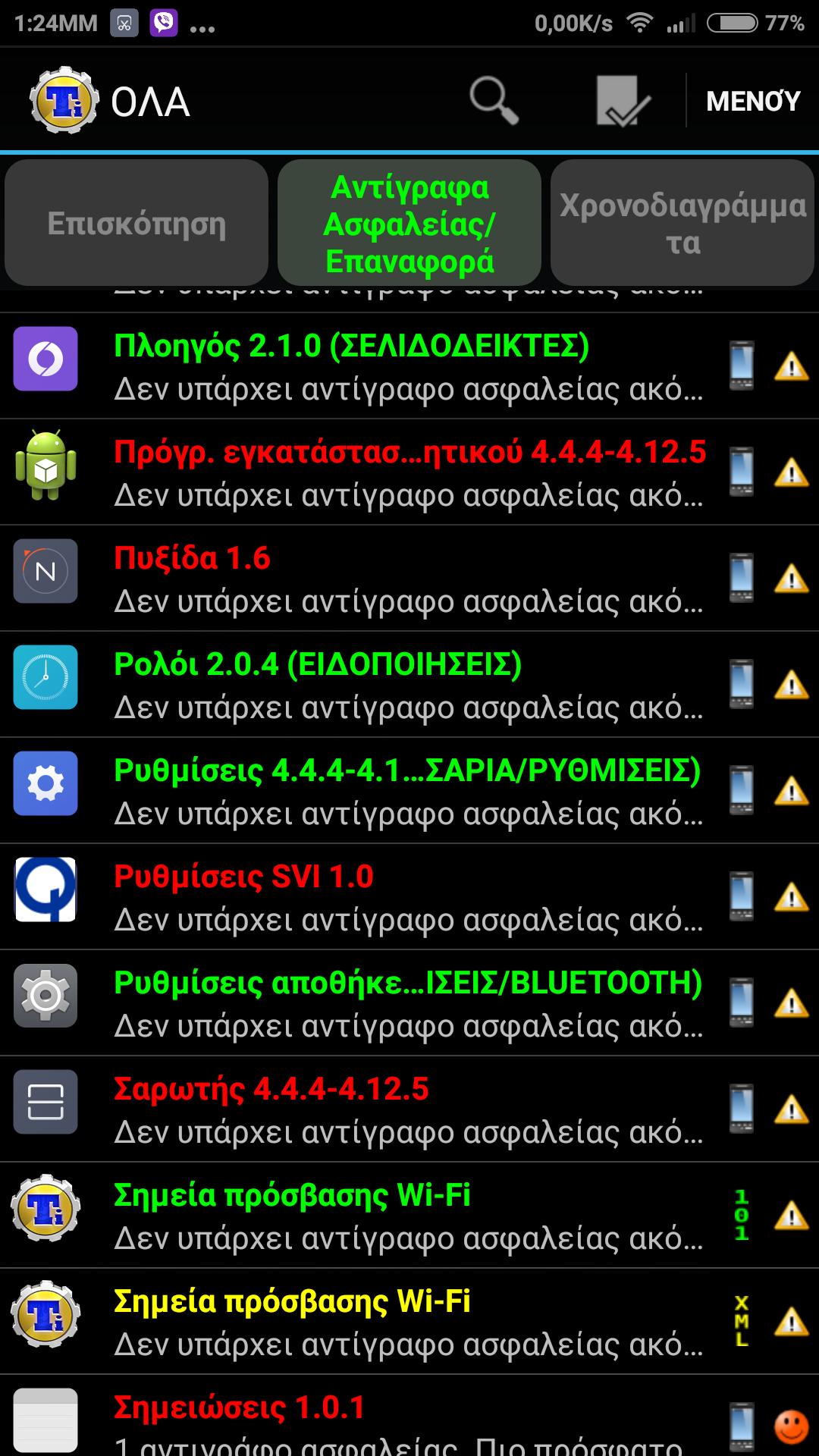The height and width of the screenshot is (1456, 819).
Task: Open the Πρόγρ. εγκατάστασ…ητικού 4.4.4-4.12.5 entry
Action: (x=409, y=472)
